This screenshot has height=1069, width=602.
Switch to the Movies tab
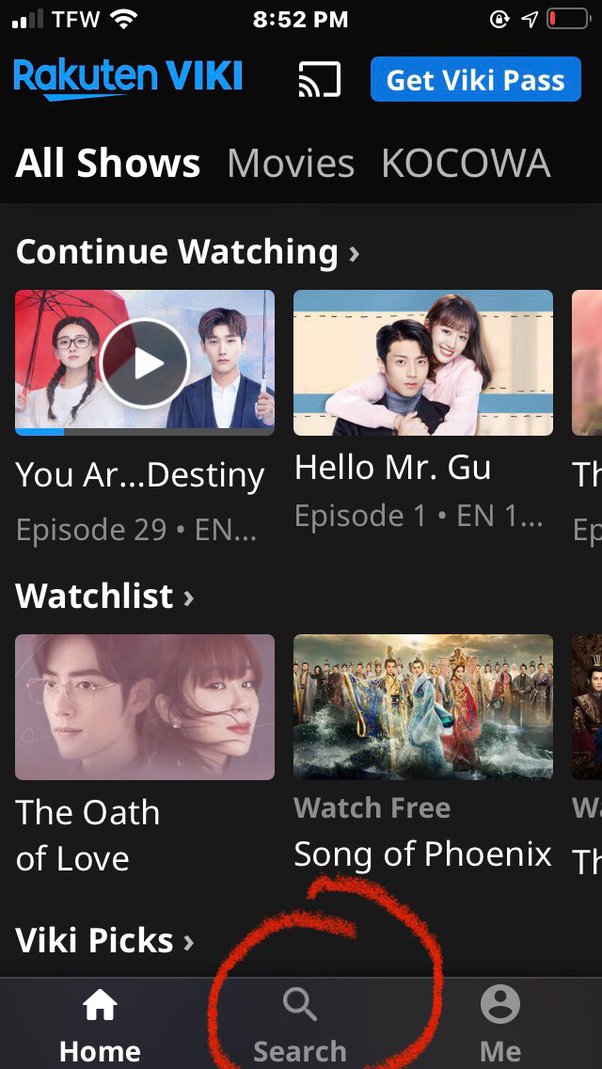[x=290, y=163]
